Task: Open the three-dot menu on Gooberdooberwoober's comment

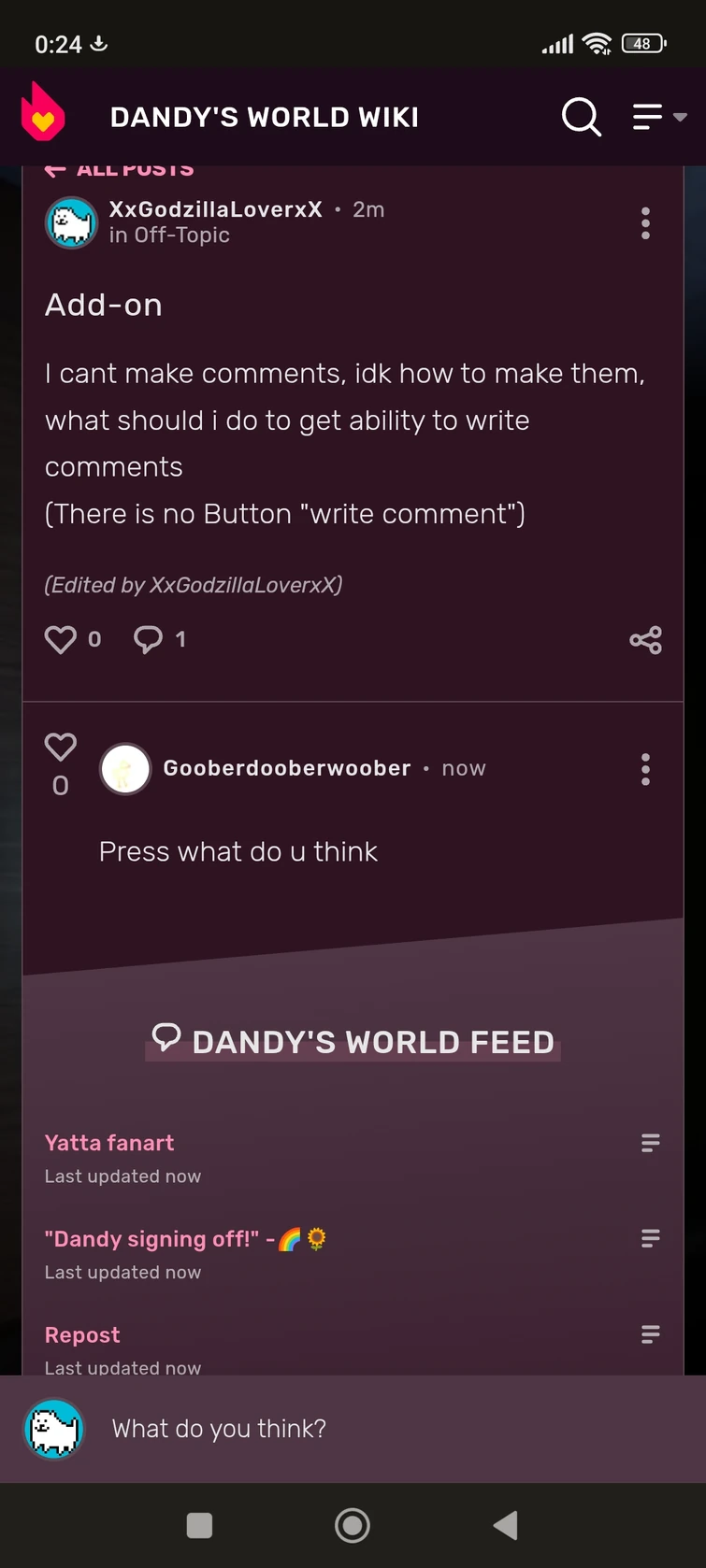Action: [645, 768]
